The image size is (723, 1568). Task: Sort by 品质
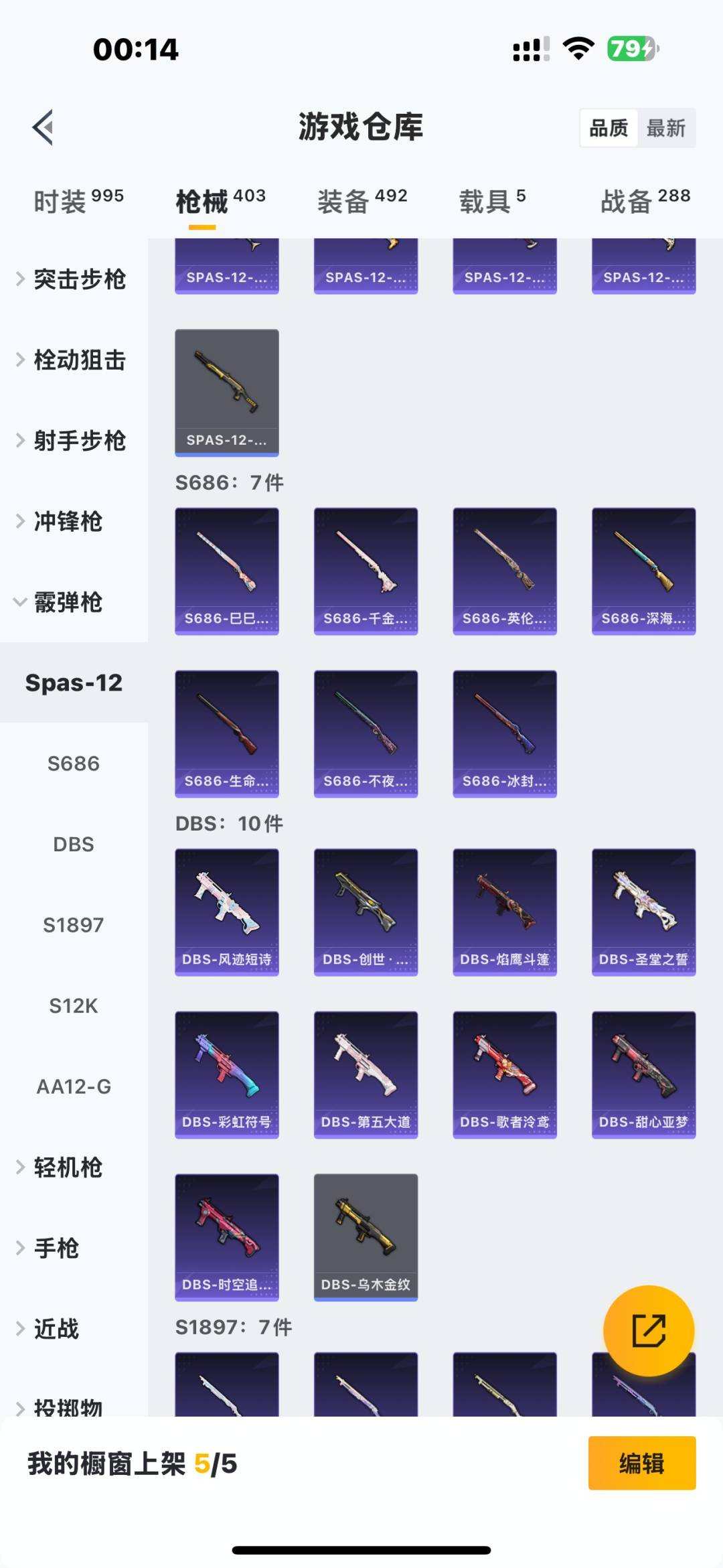608,128
